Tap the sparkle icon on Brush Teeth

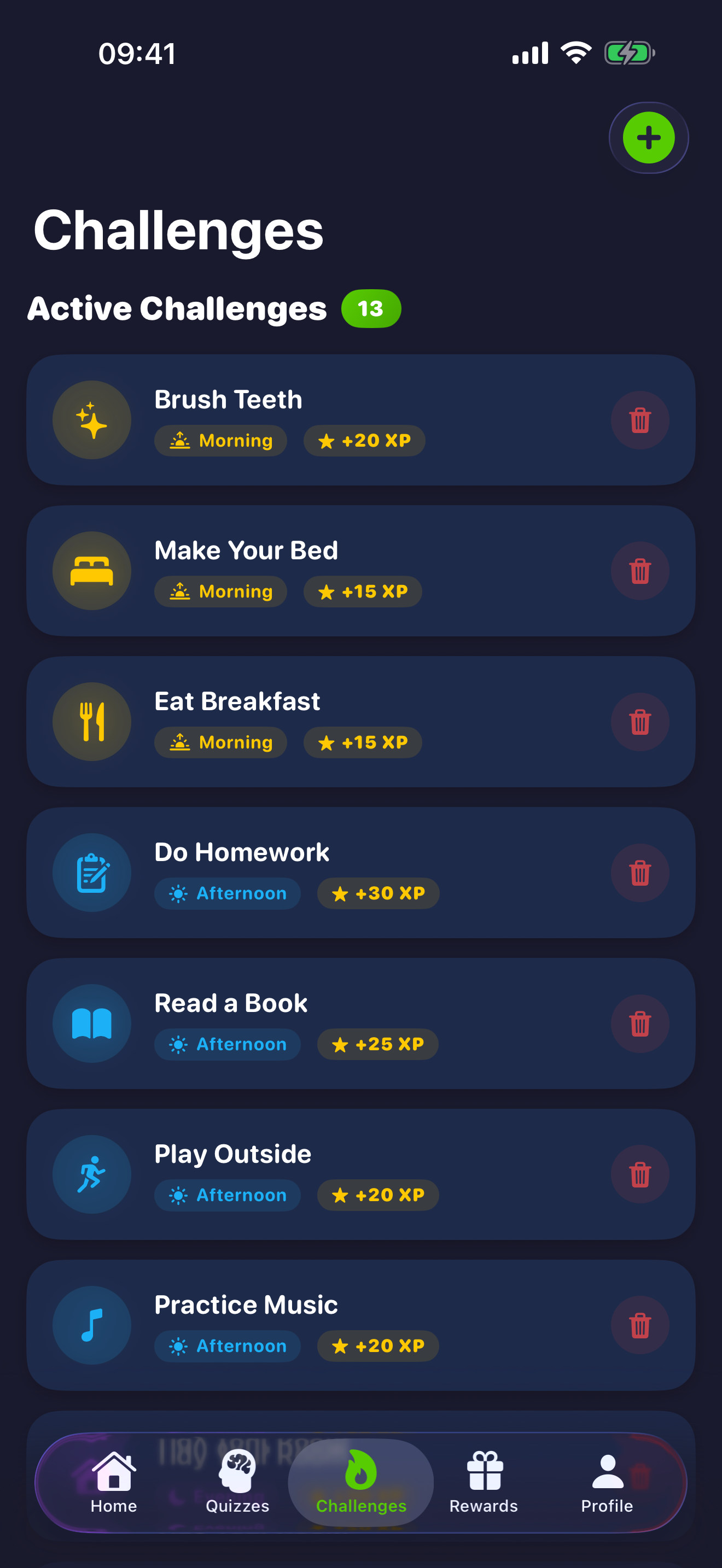91,419
